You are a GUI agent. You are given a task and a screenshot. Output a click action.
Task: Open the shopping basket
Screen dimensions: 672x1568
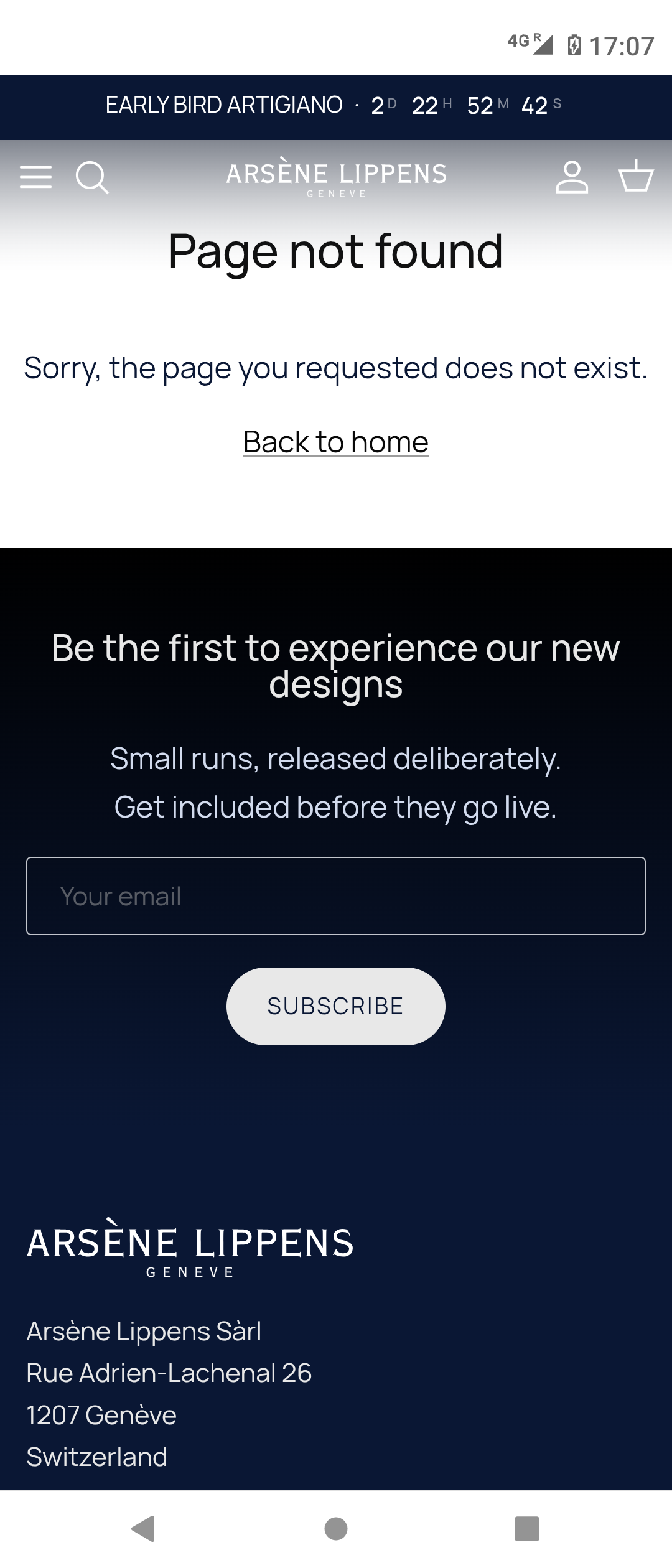click(x=636, y=177)
